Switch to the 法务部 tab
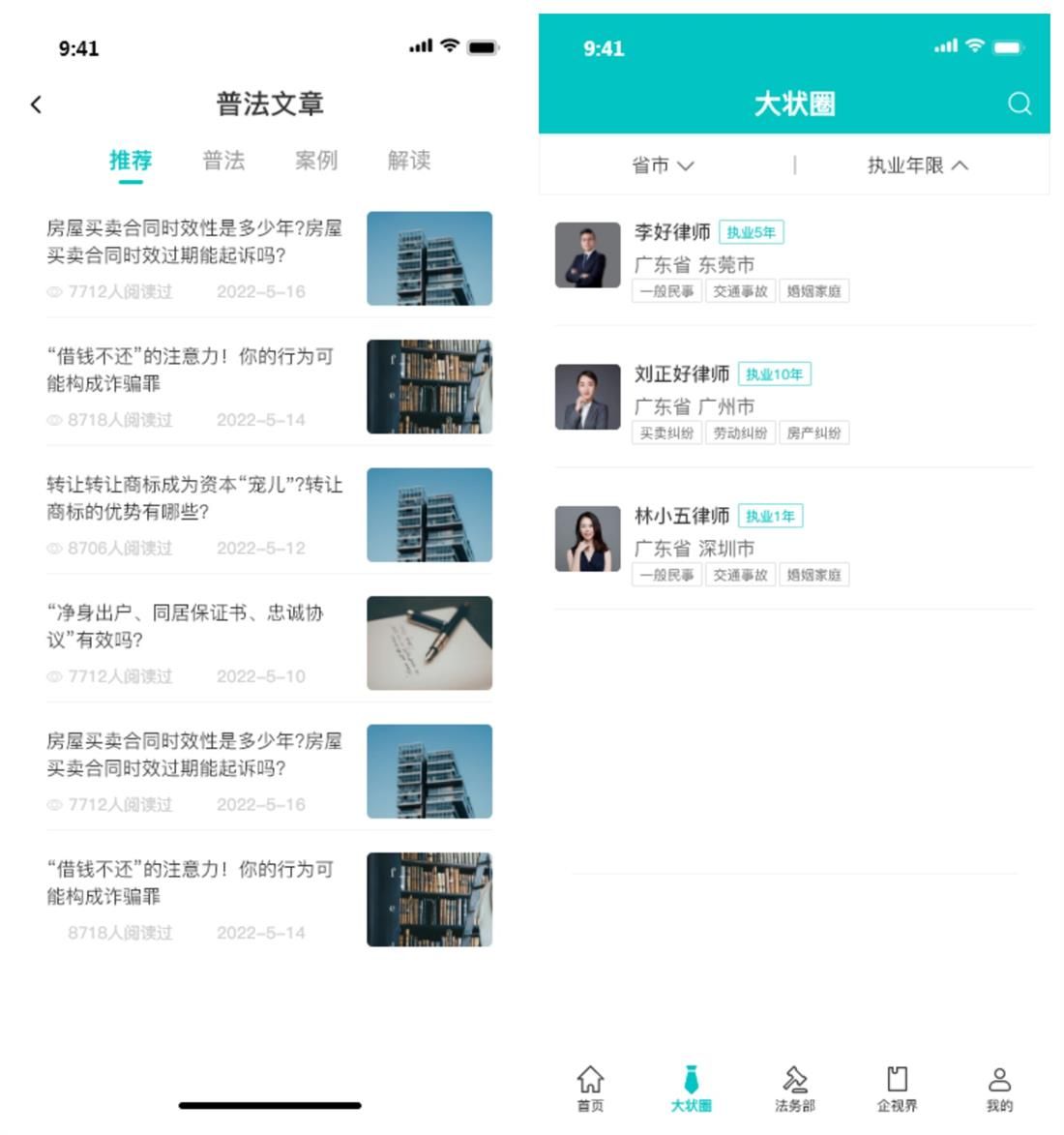This screenshot has height=1135, width=1064. pos(794,1088)
